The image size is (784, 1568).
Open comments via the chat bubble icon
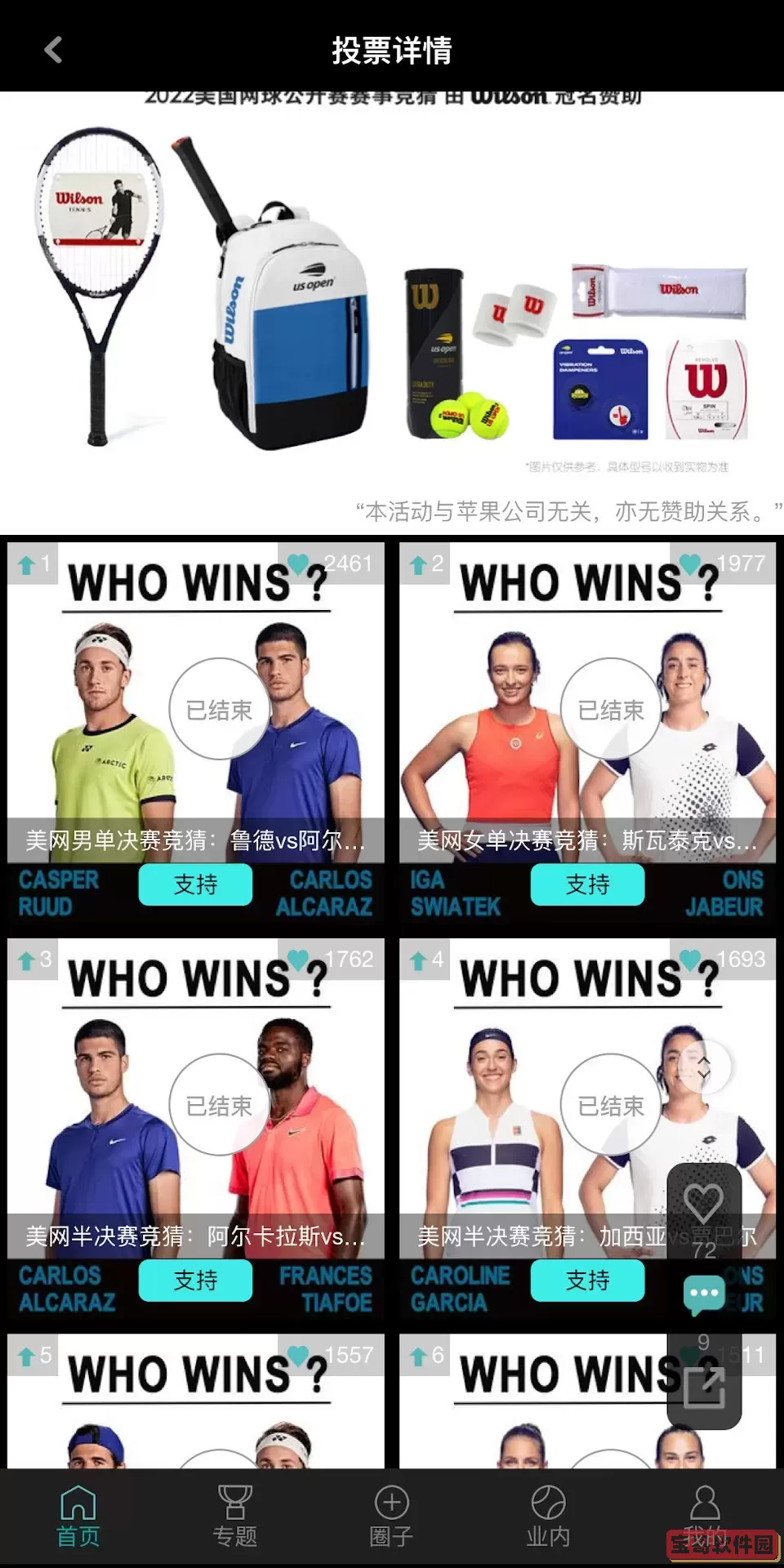click(703, 1294)
